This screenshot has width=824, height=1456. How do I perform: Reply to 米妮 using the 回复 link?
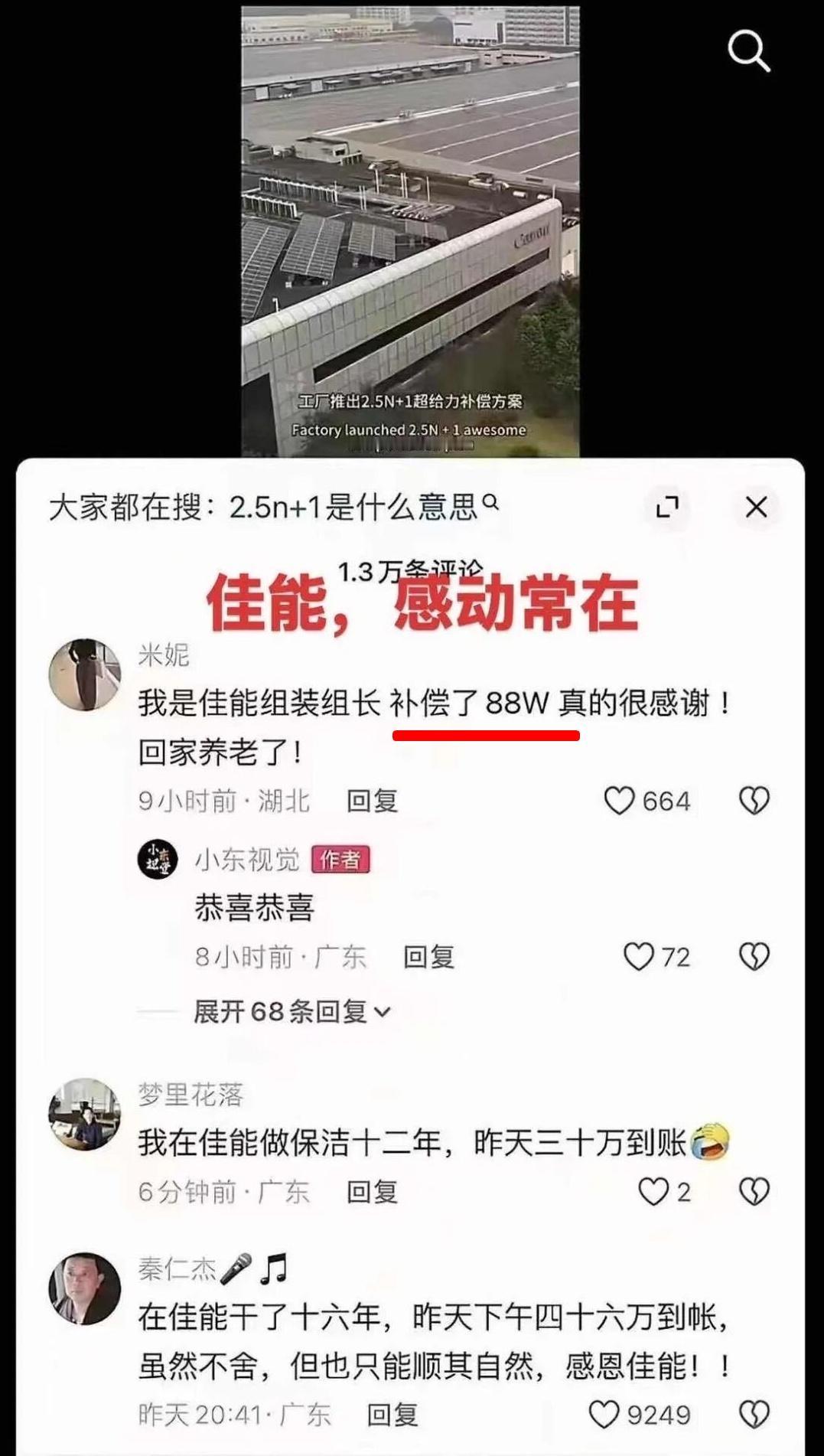[372, 801]
